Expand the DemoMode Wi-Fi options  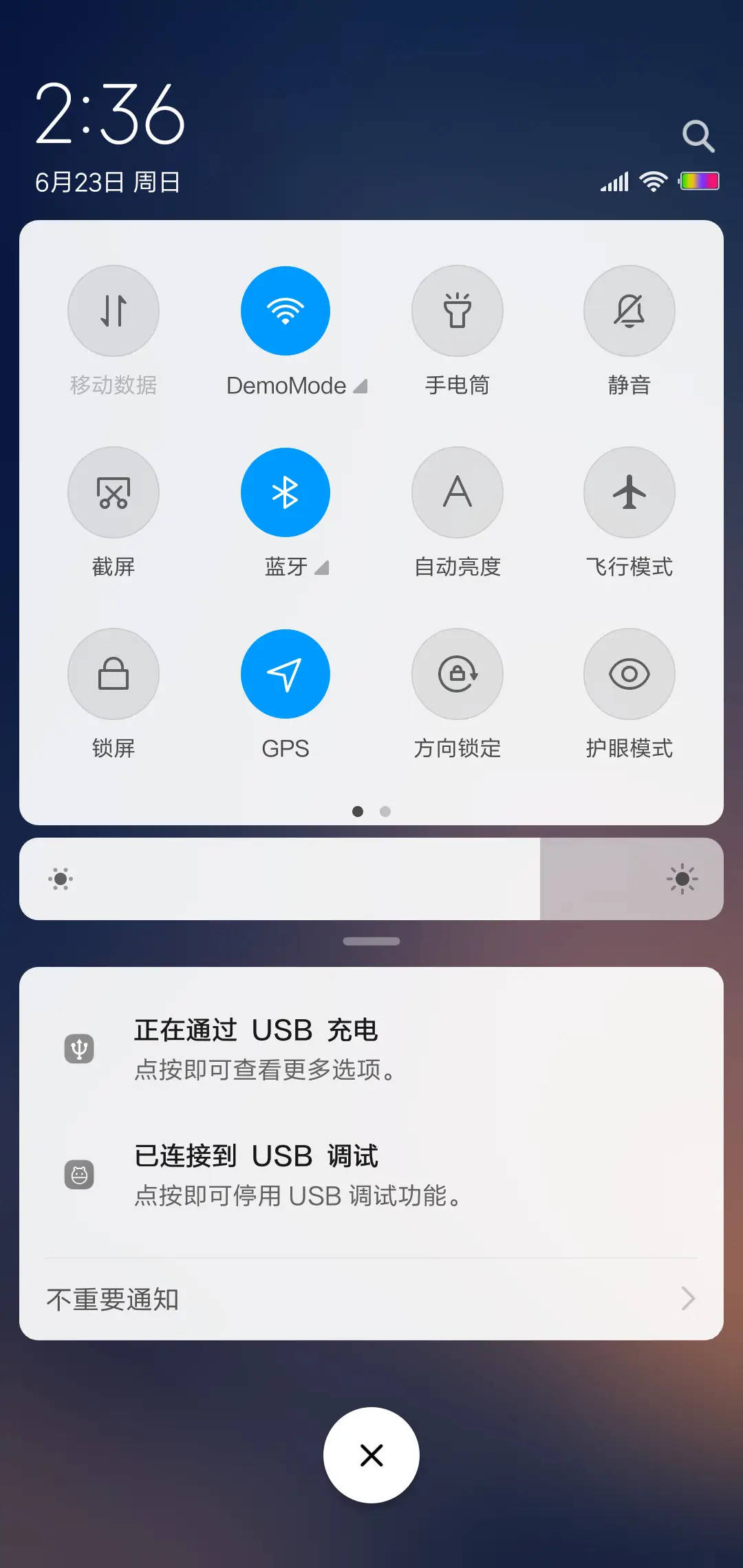click(x=360, y=386)
